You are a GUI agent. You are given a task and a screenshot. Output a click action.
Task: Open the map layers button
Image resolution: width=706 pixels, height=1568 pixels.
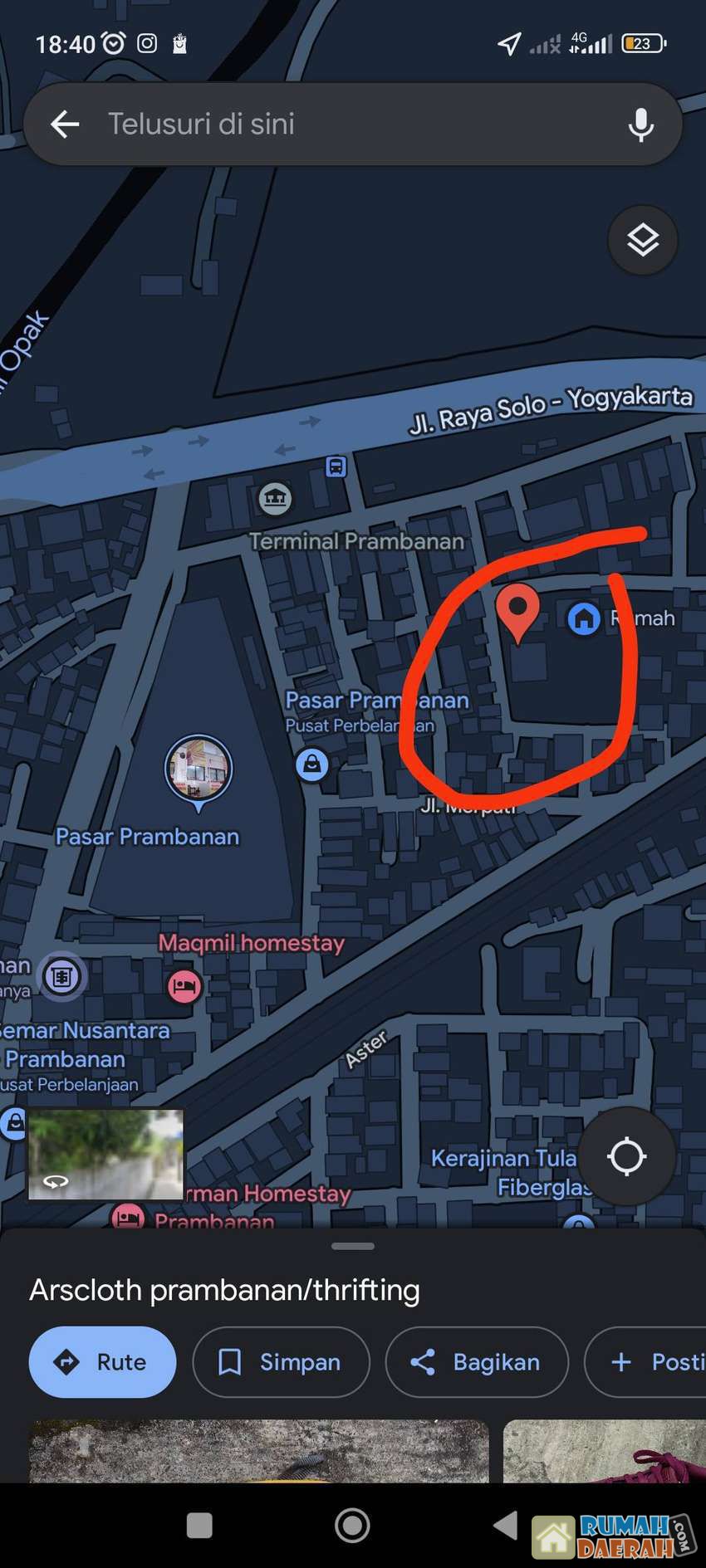pyautogui.click(x=643, y=241)
